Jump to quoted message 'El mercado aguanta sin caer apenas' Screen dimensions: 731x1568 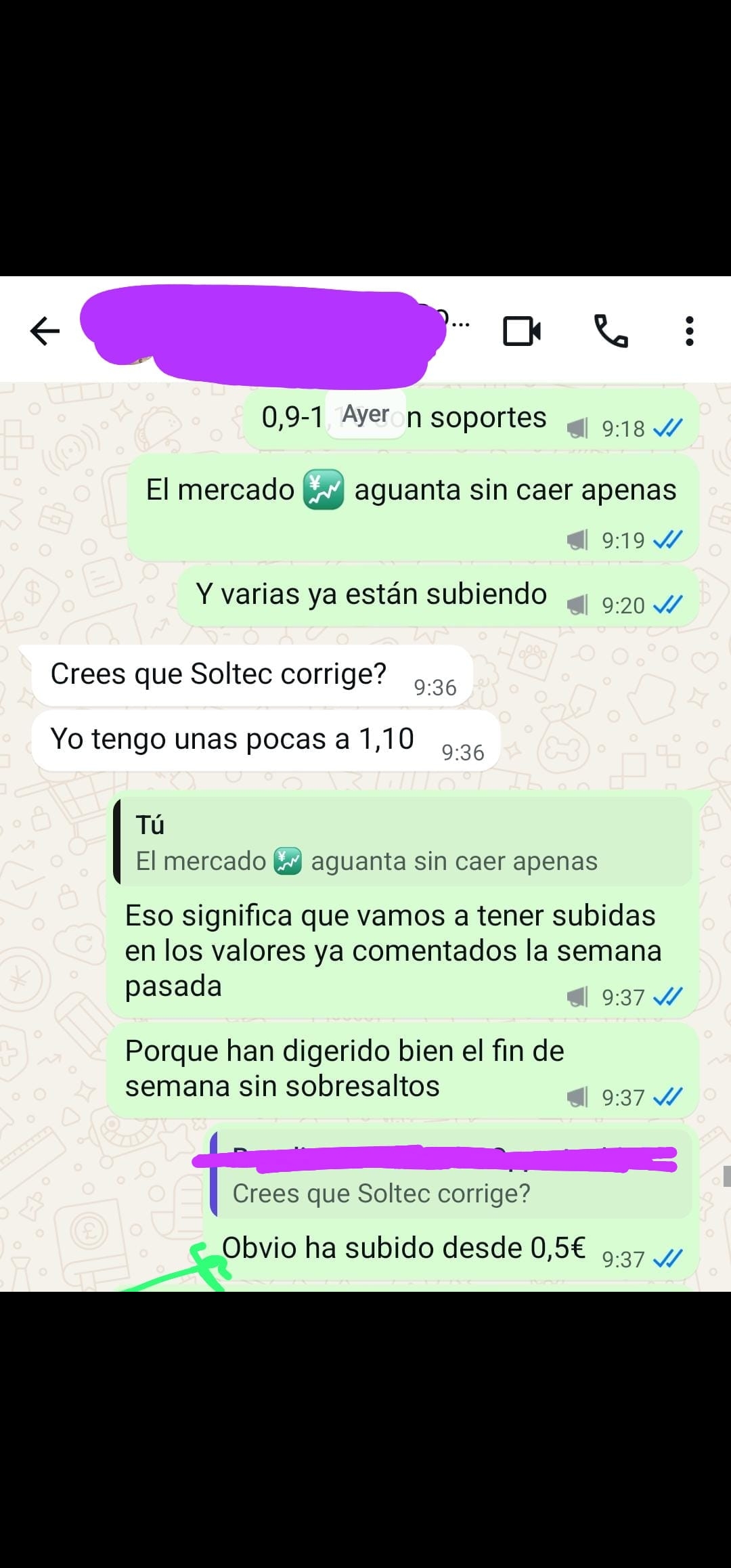tap(402, 843)
